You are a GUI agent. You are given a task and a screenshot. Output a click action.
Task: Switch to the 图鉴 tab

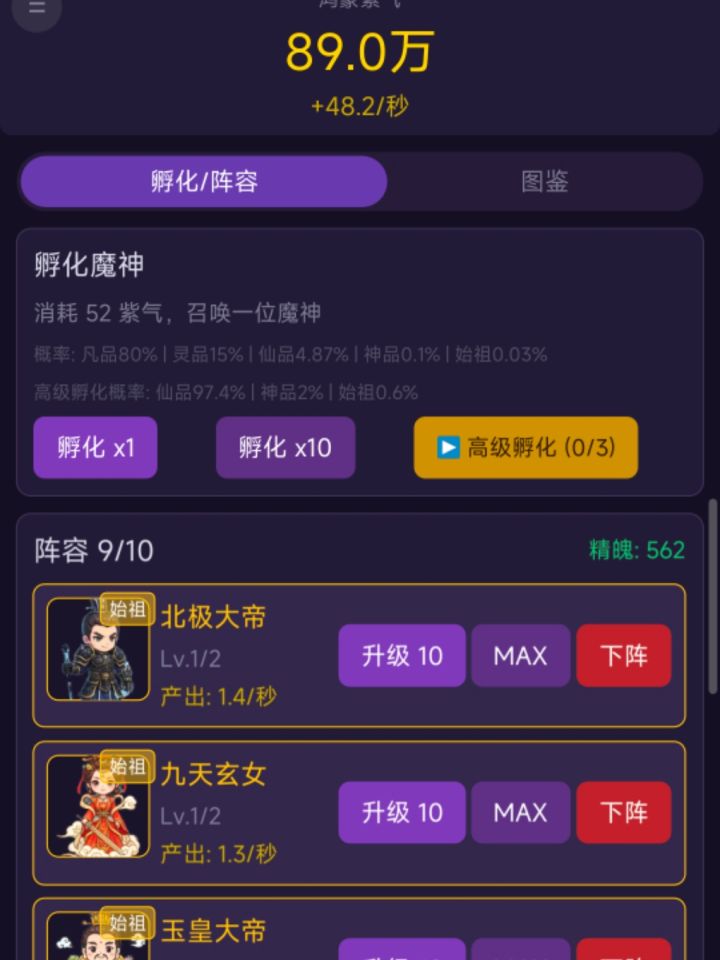[x=545, y=181]
